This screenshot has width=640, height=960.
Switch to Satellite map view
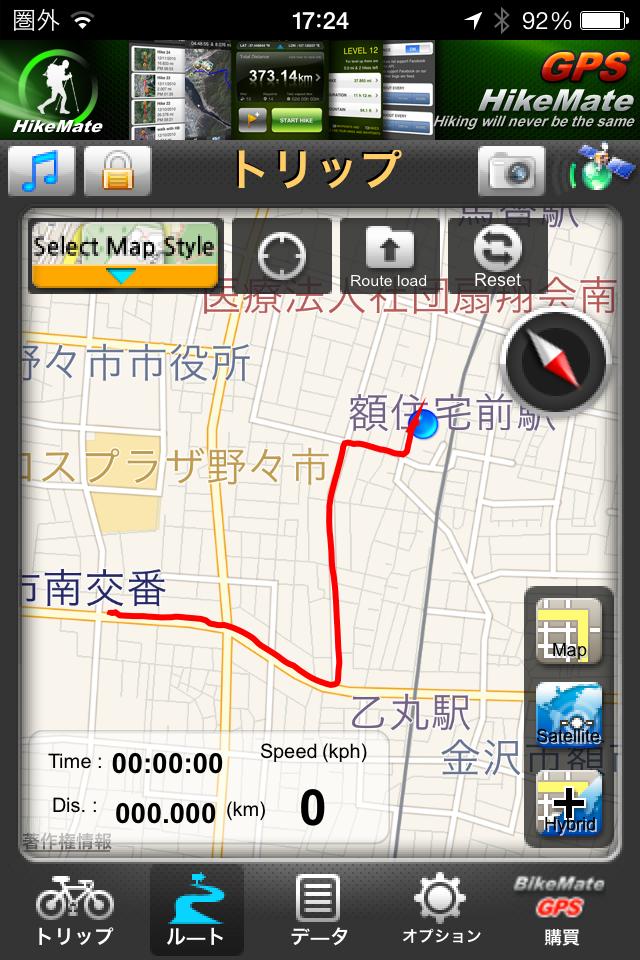pyautogui.click(x=569, y=715)
